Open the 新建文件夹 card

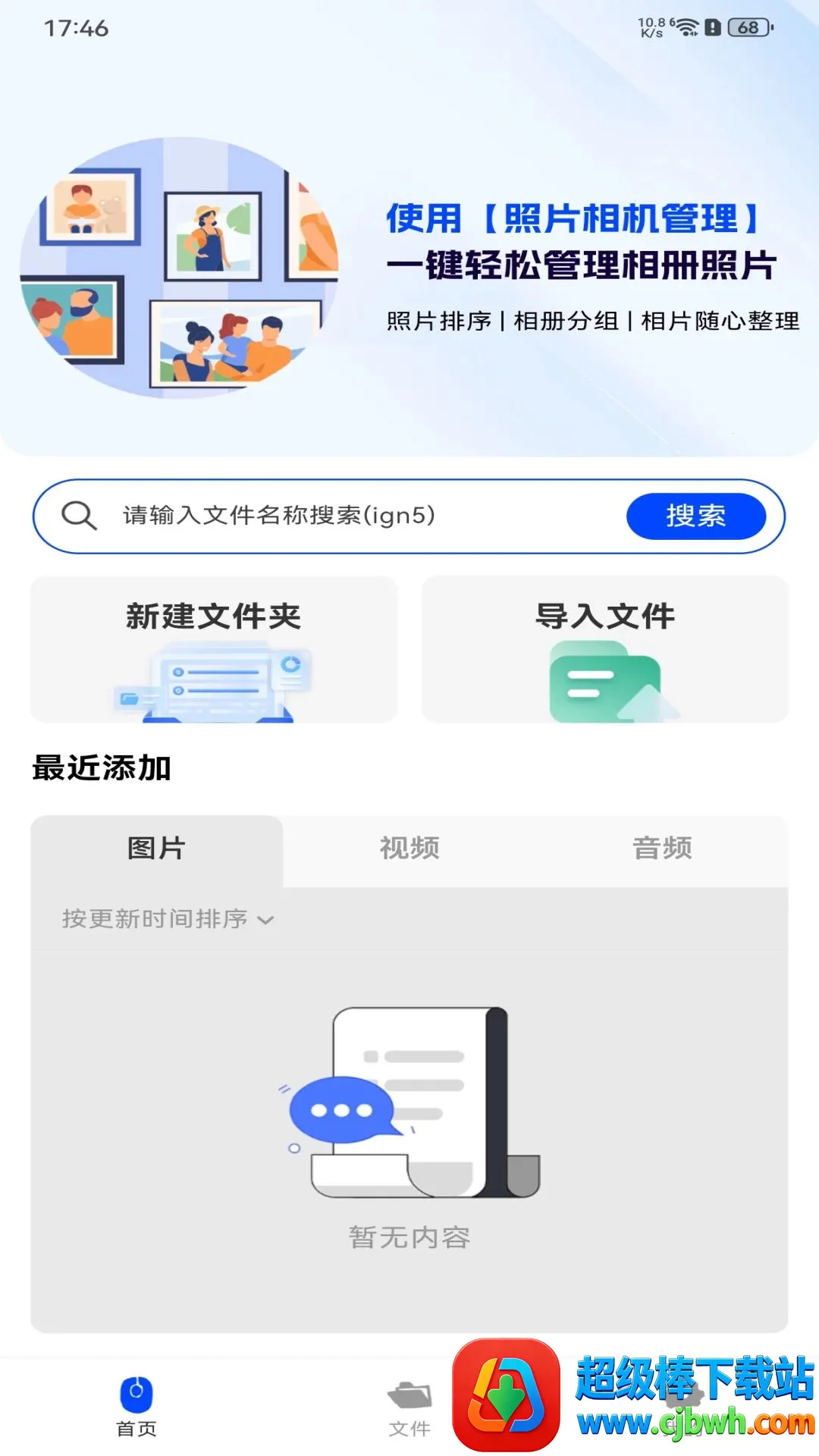coord(214,649)
